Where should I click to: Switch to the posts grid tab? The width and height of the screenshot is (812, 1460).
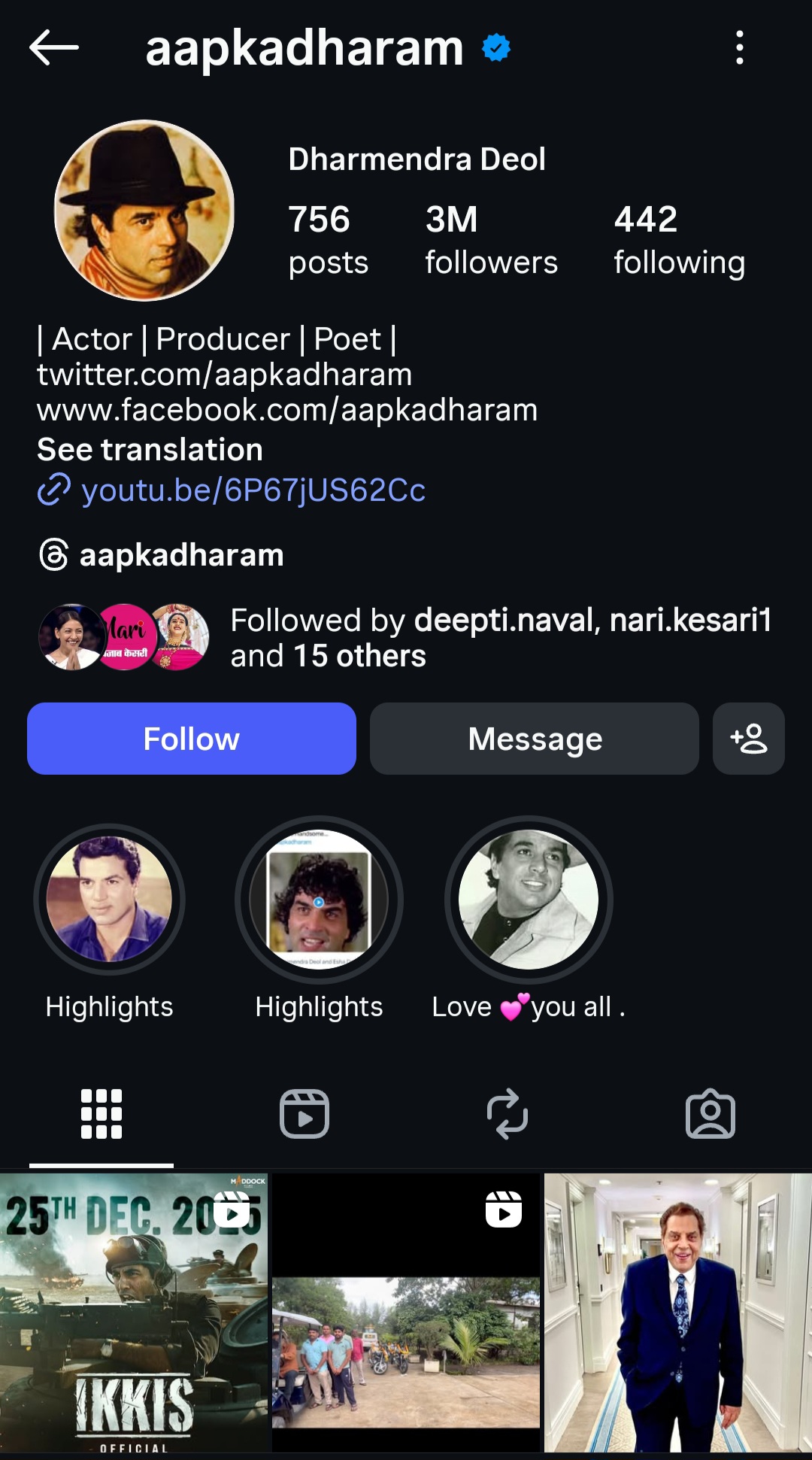tap(101, 1114)
